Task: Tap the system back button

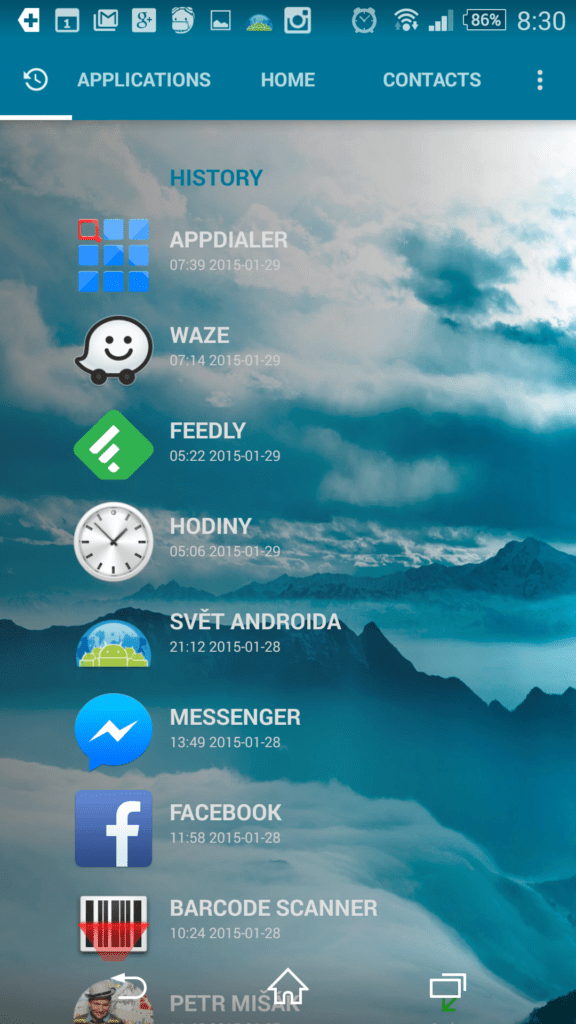Action: click(129, 987)
